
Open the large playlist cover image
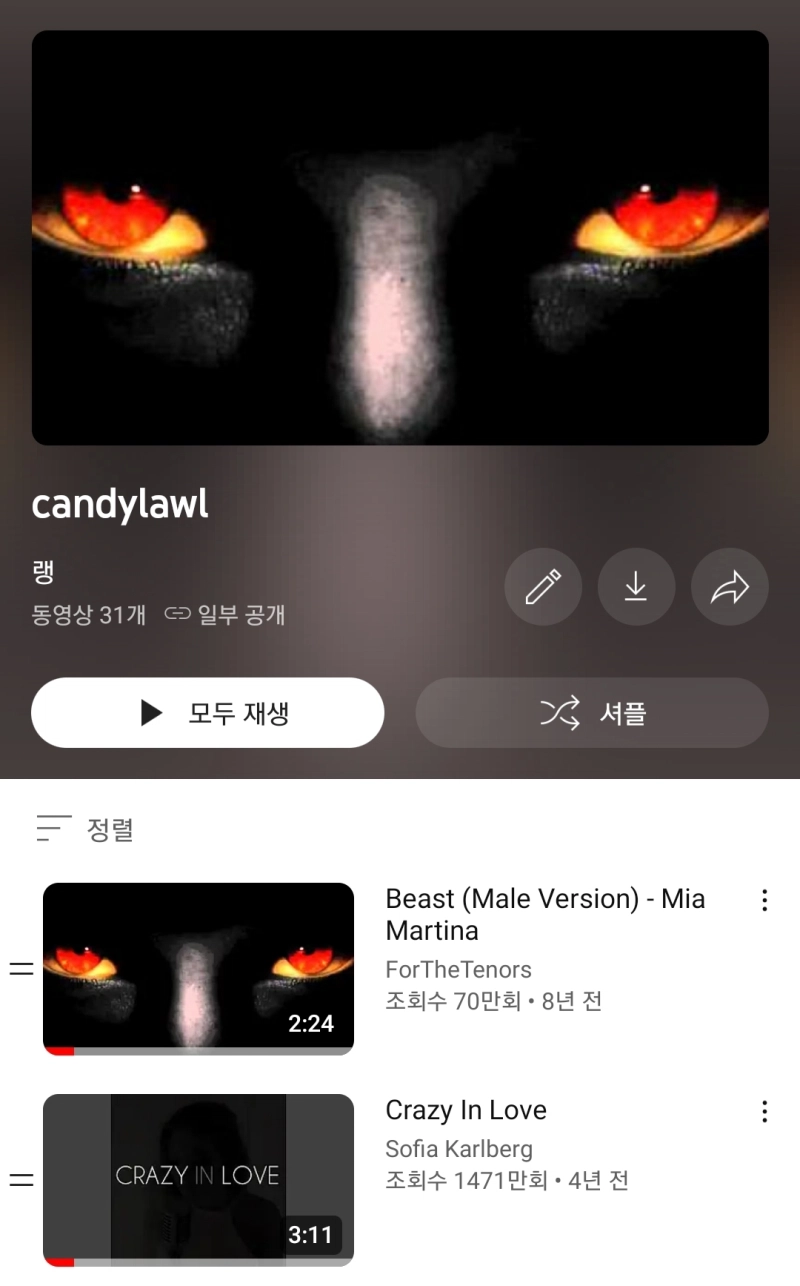click(x=400, y=238)
